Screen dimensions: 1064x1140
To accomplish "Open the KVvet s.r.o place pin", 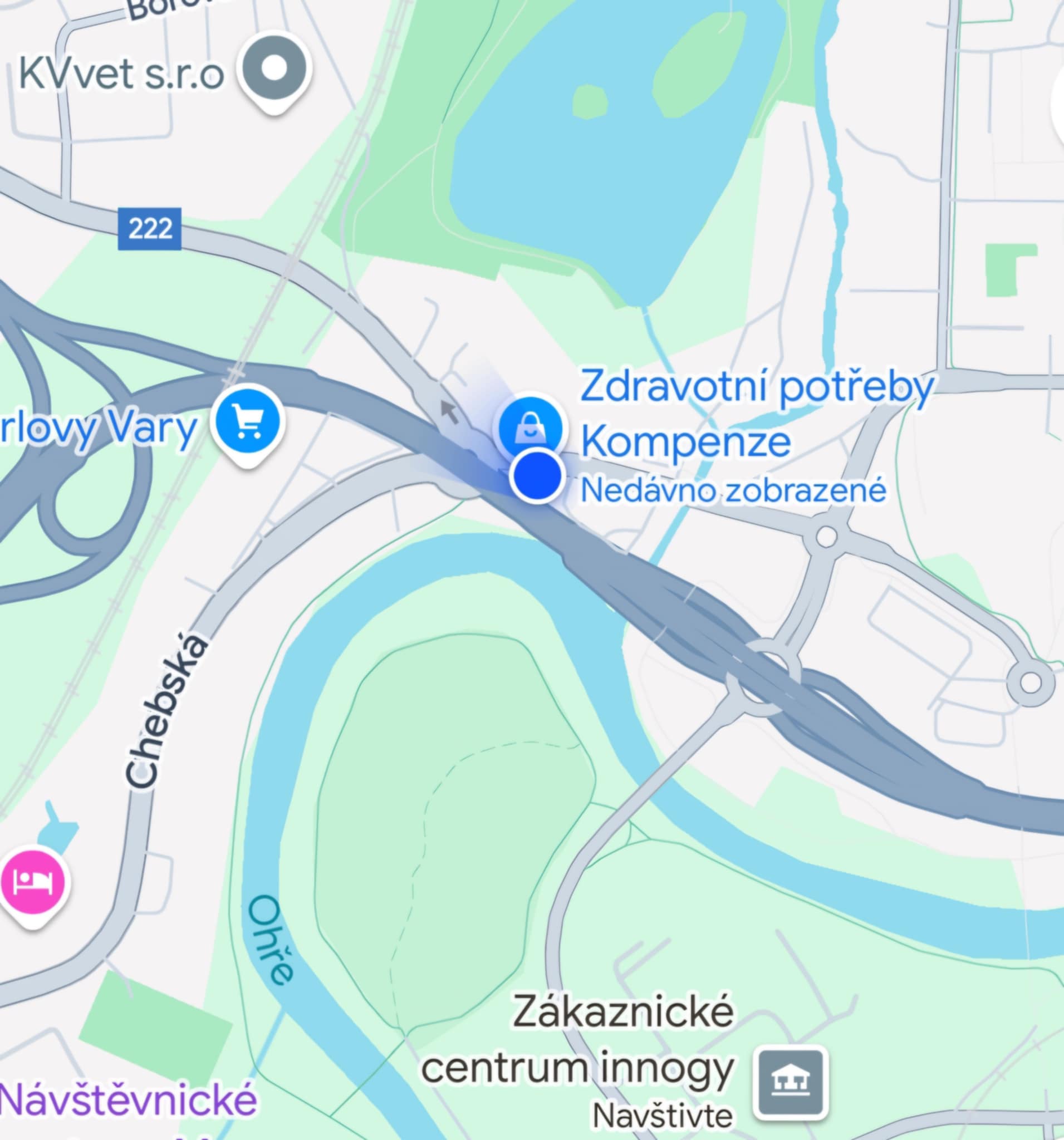I will (x=274, y=70).
